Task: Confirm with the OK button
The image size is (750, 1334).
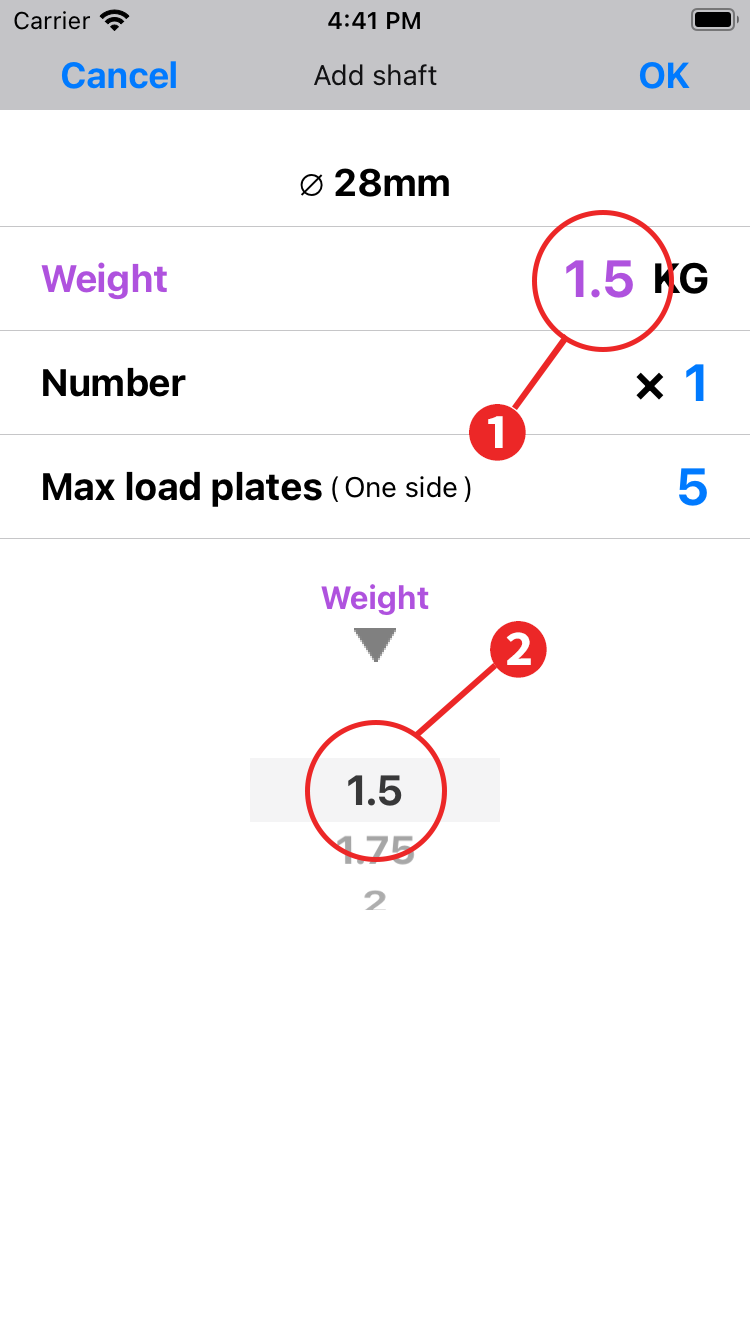Action: 664,76
